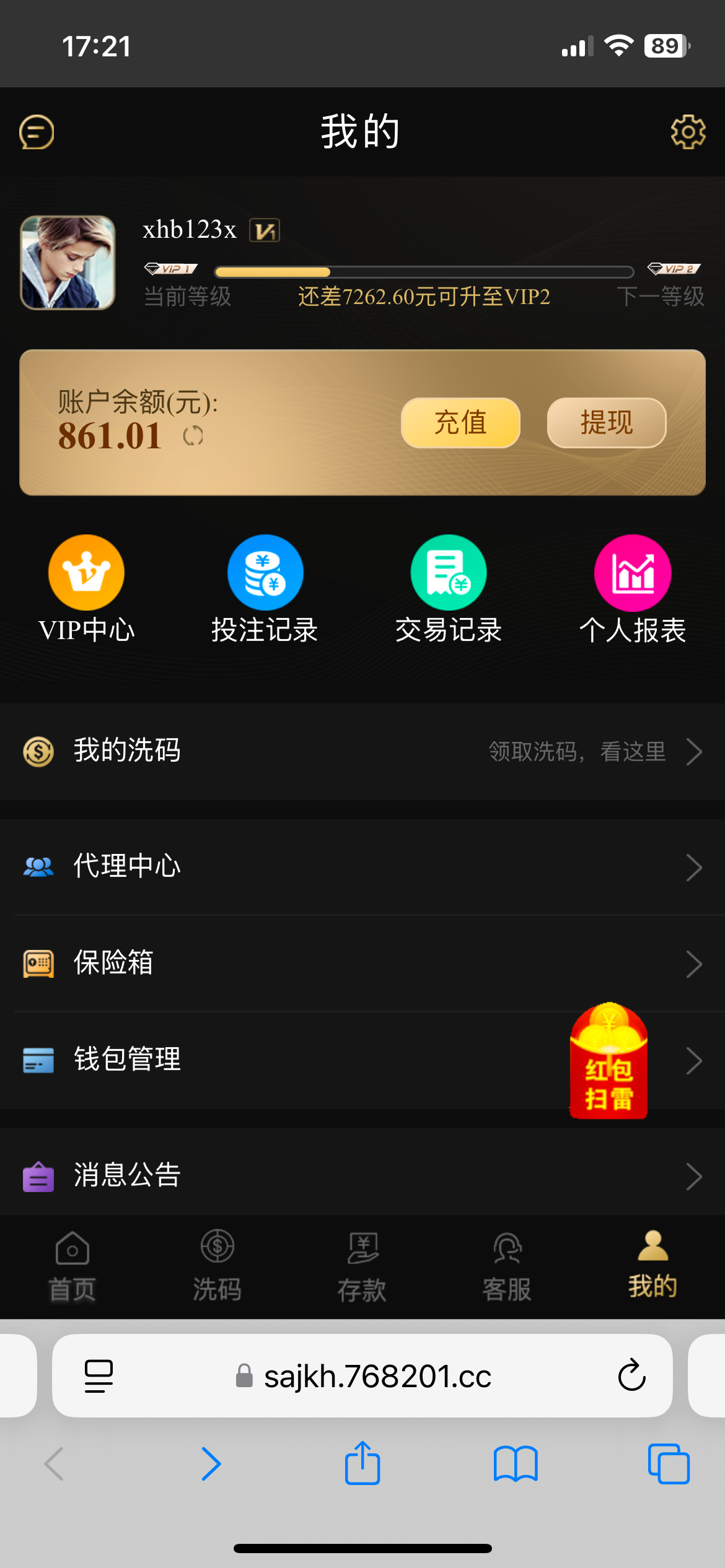Open 我的洗码 row

[362, 751]
